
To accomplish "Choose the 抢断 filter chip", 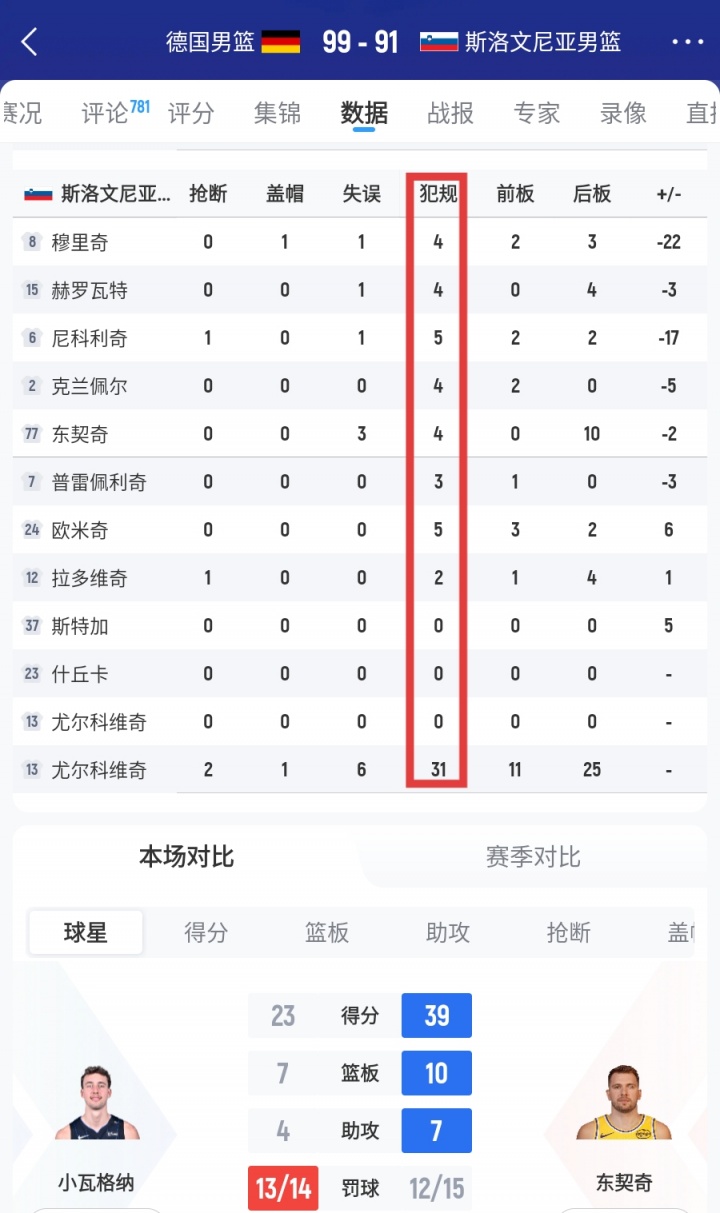I will [x=569, y=933].
